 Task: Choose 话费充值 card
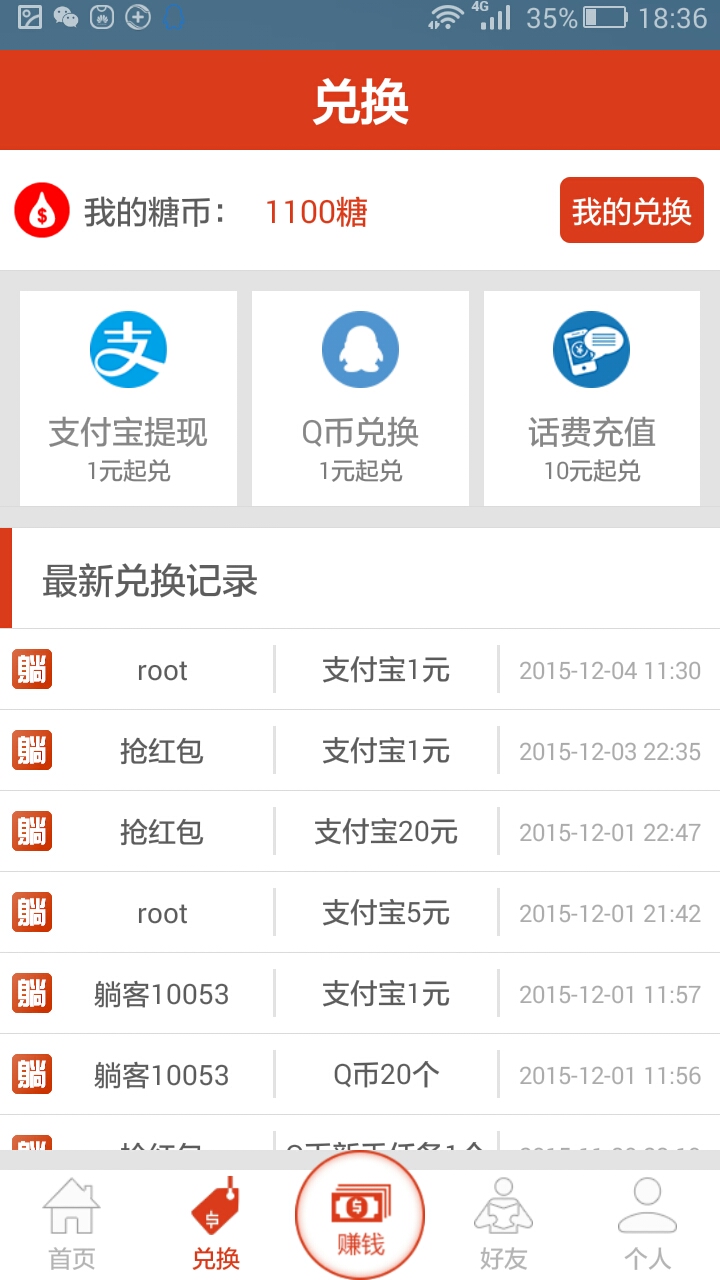[592, 398]
